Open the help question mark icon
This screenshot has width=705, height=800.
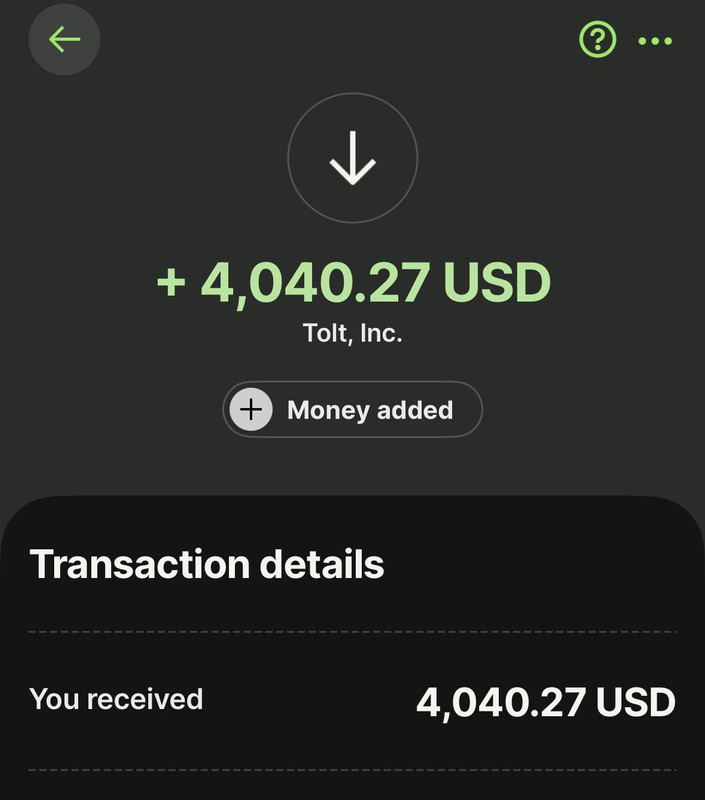[x=598, y=40]
